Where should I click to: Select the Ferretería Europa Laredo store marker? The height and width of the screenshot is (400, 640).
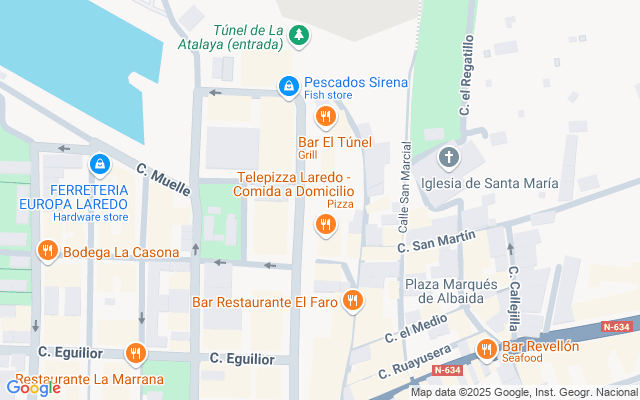click(x=99, y=163)
